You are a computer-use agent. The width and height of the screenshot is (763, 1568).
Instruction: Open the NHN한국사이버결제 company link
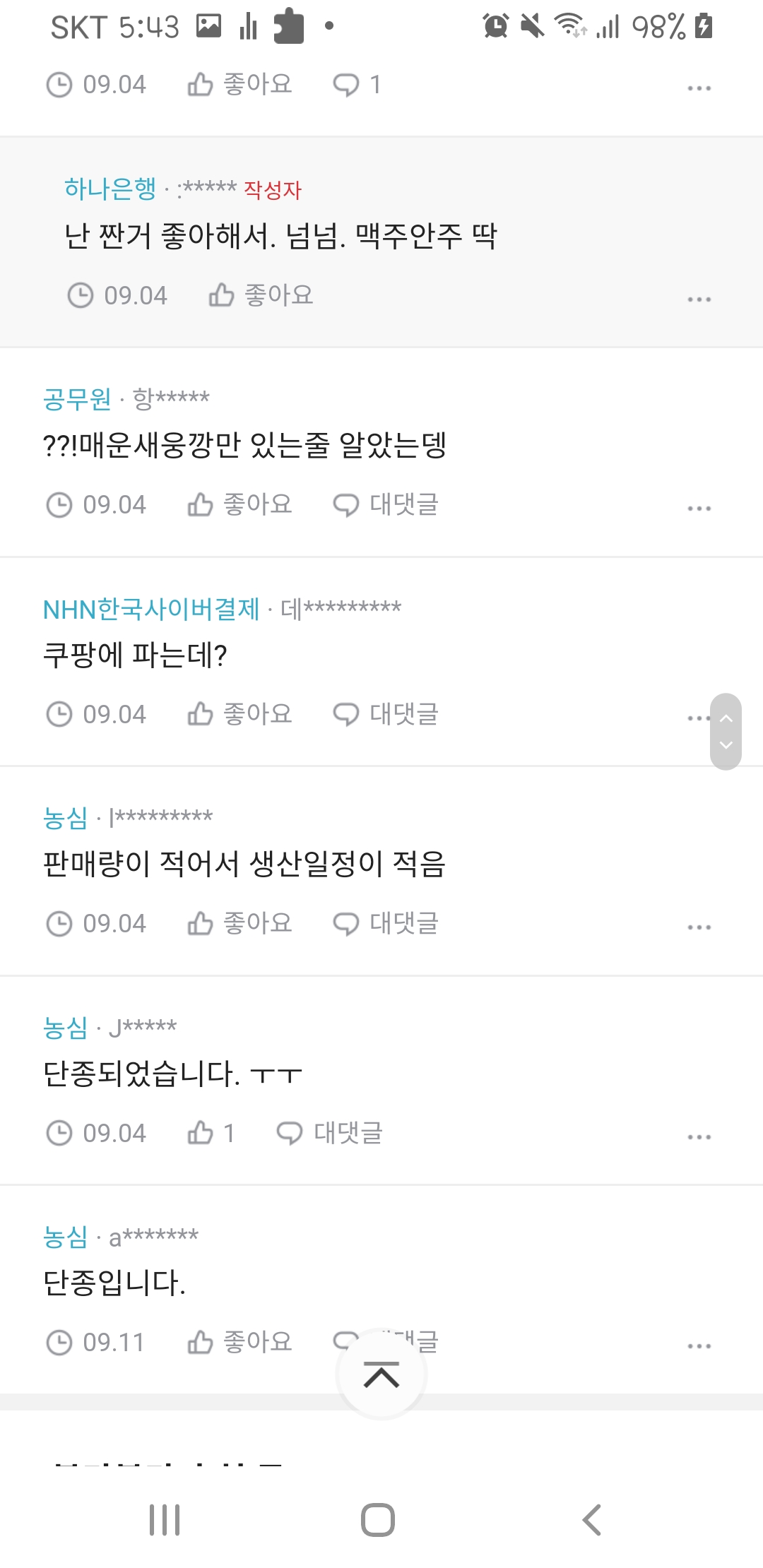click(151, 609)
